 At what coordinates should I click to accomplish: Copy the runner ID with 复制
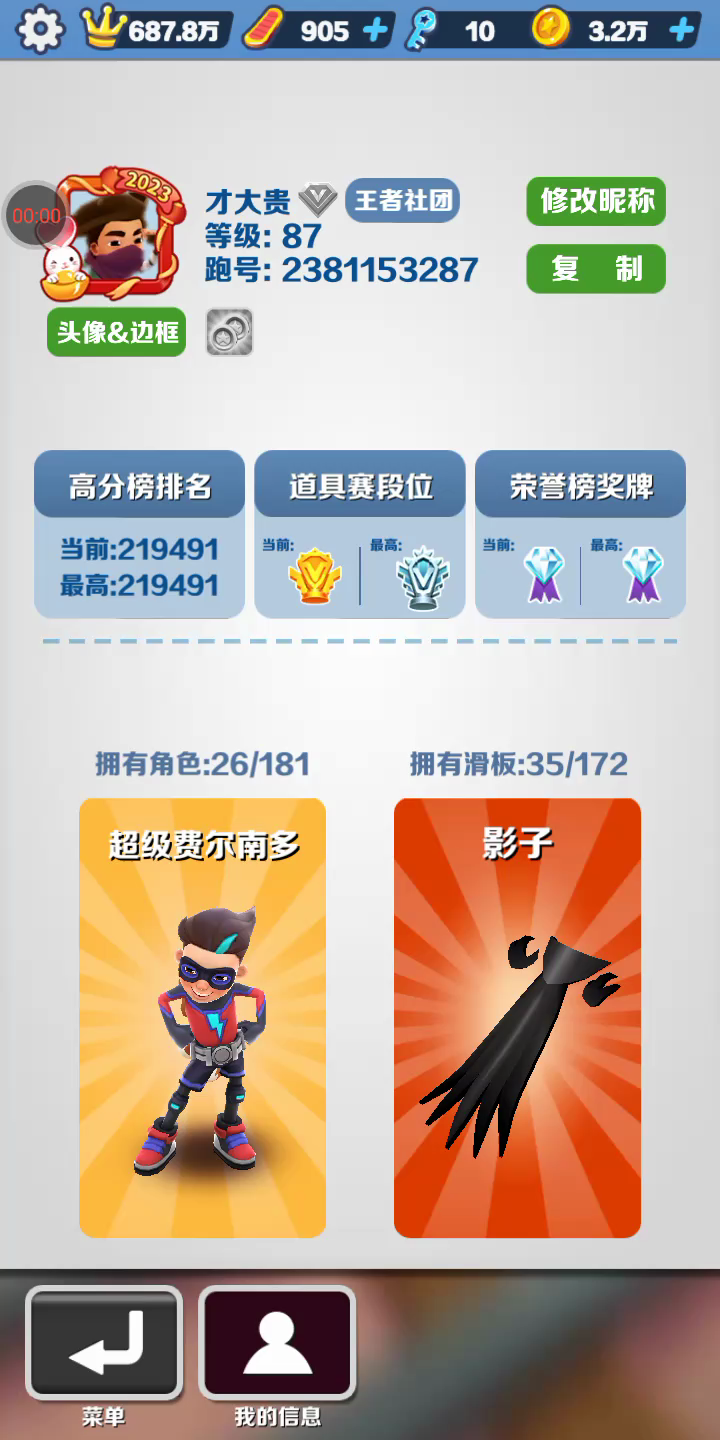[x=596, y=269]
